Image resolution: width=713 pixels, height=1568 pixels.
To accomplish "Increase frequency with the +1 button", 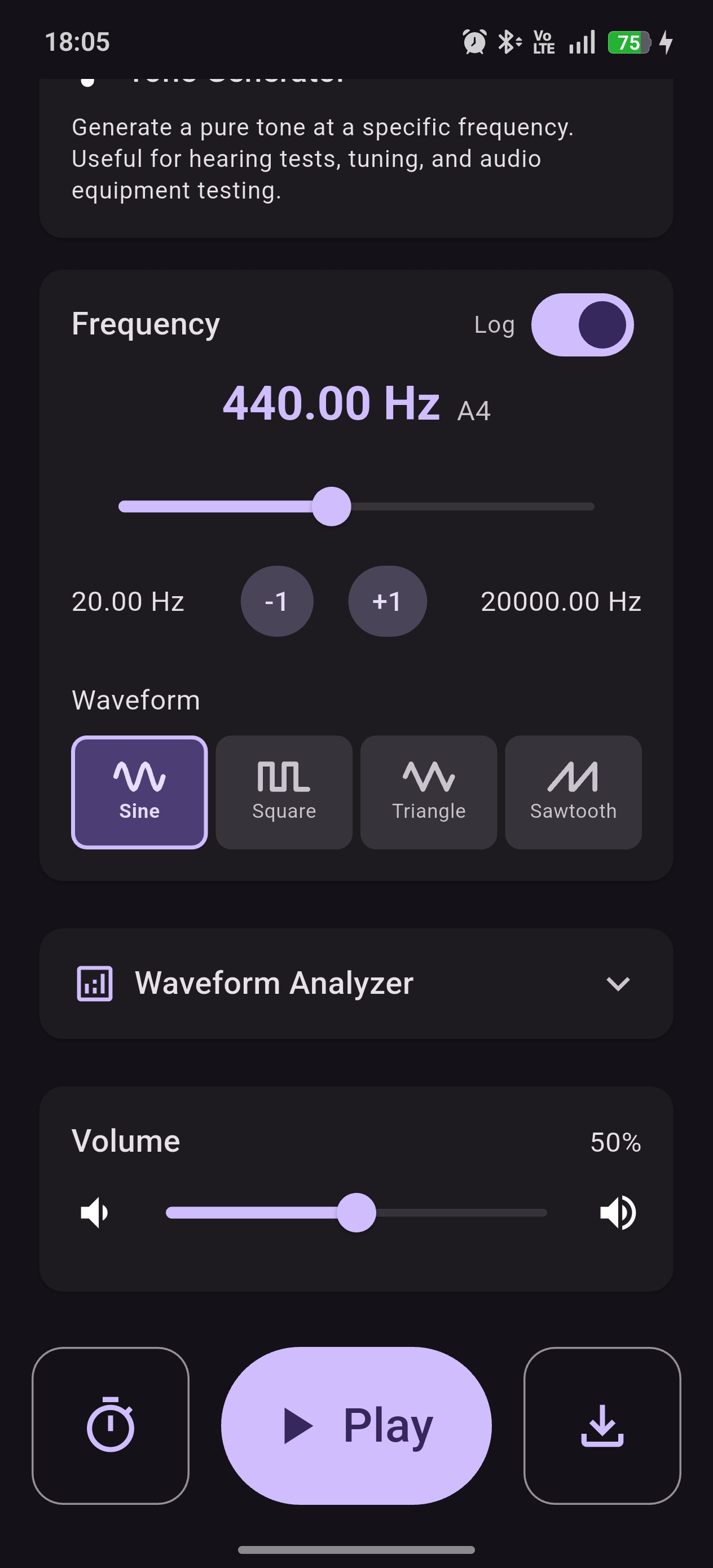I will tap(388, 601).
